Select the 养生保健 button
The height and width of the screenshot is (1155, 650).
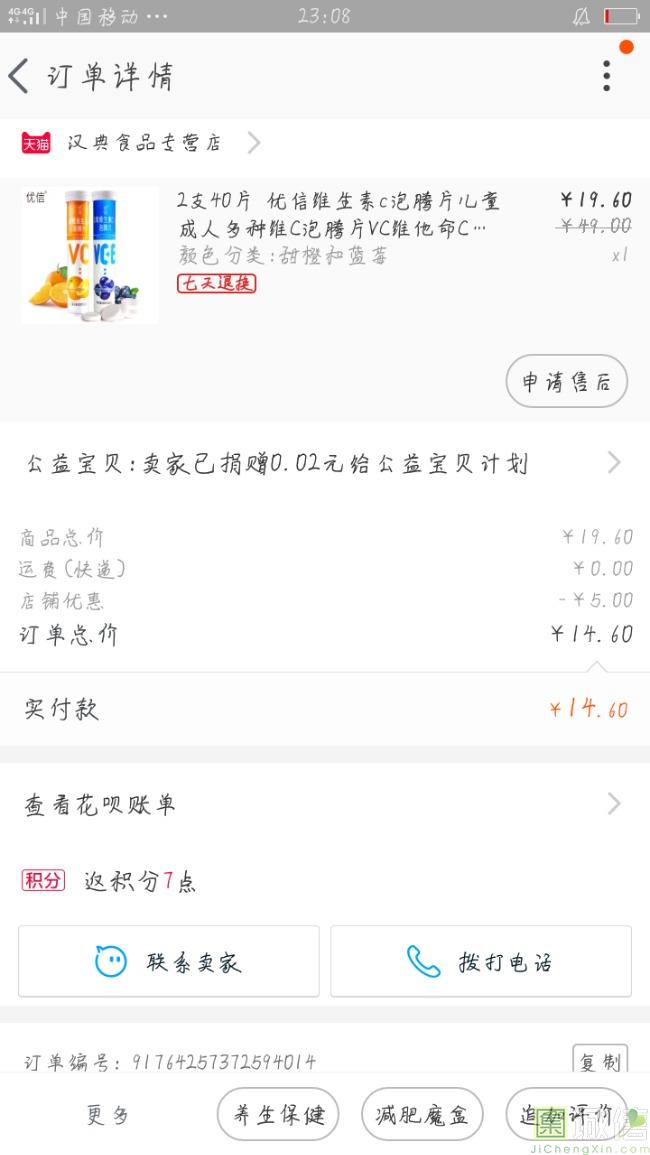279,1114
